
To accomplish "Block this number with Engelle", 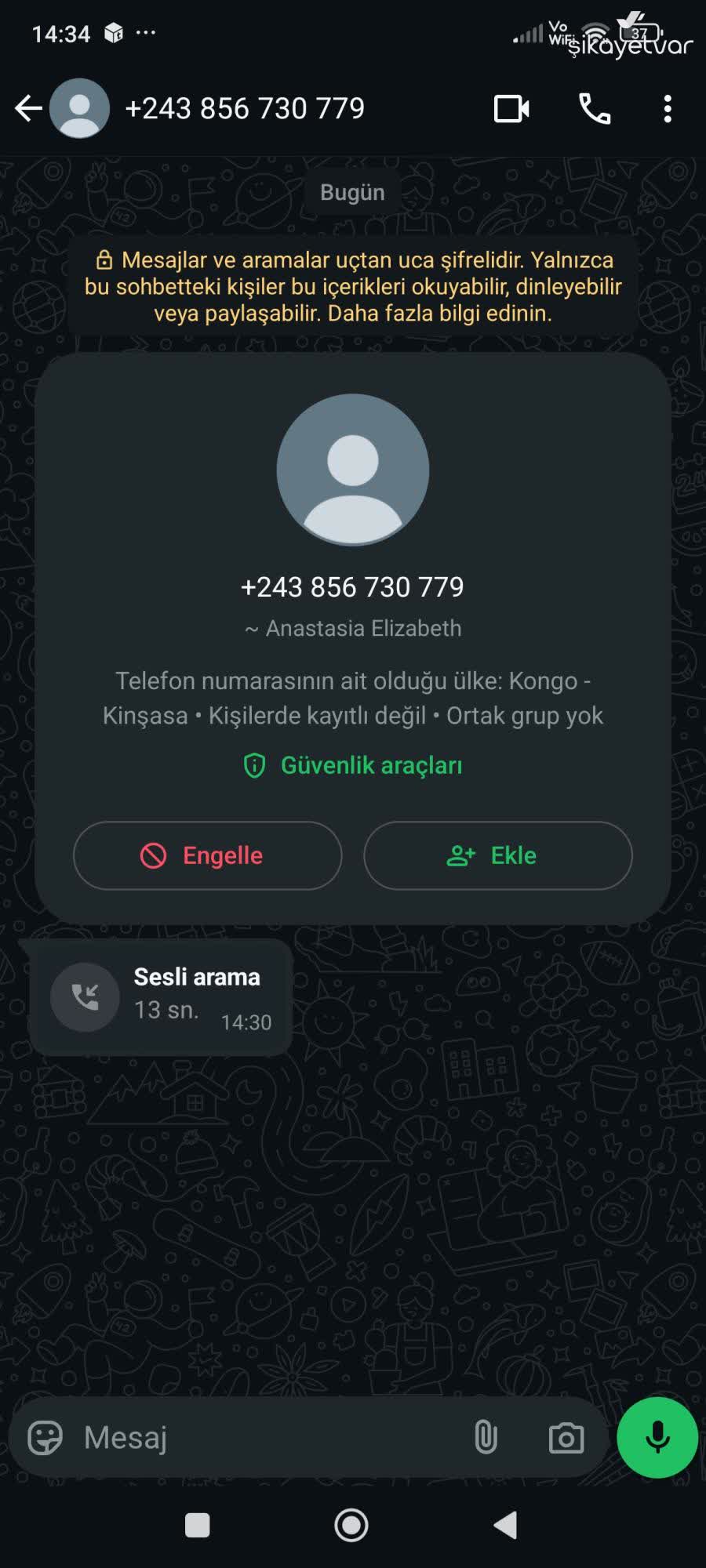I will click(207, 855).
